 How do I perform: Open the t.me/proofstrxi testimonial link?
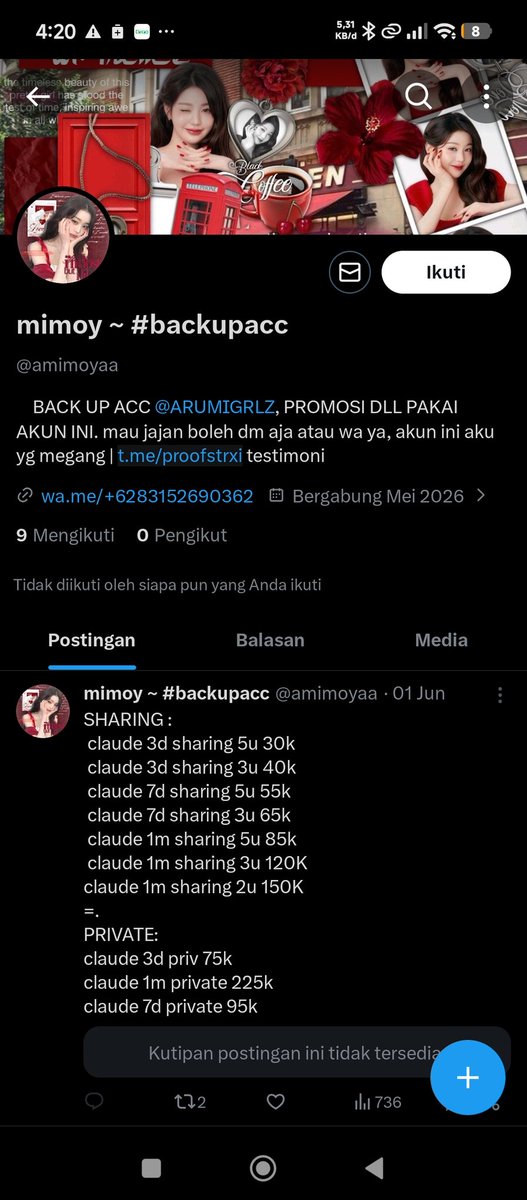pos(180,456)
